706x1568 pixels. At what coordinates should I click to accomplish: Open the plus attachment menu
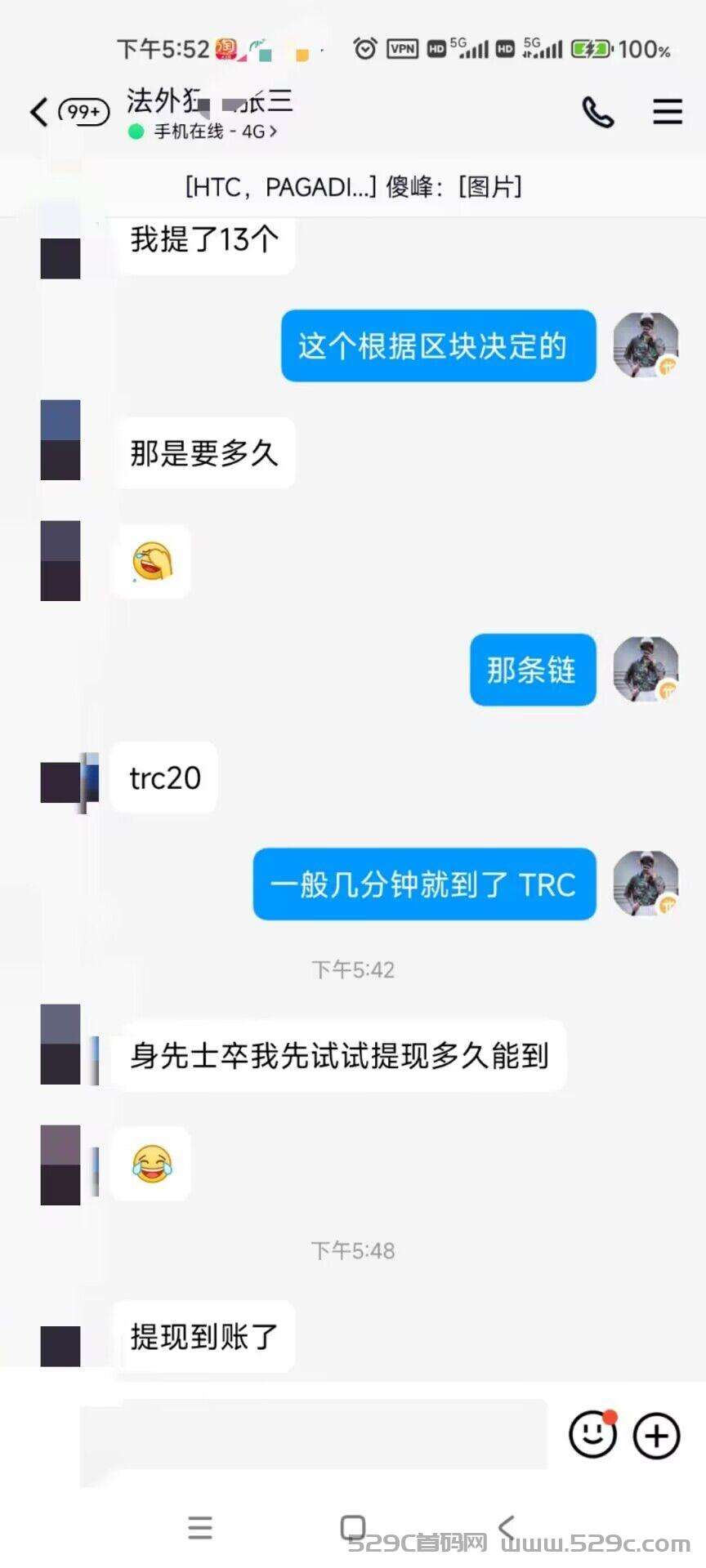point(656,1435)
